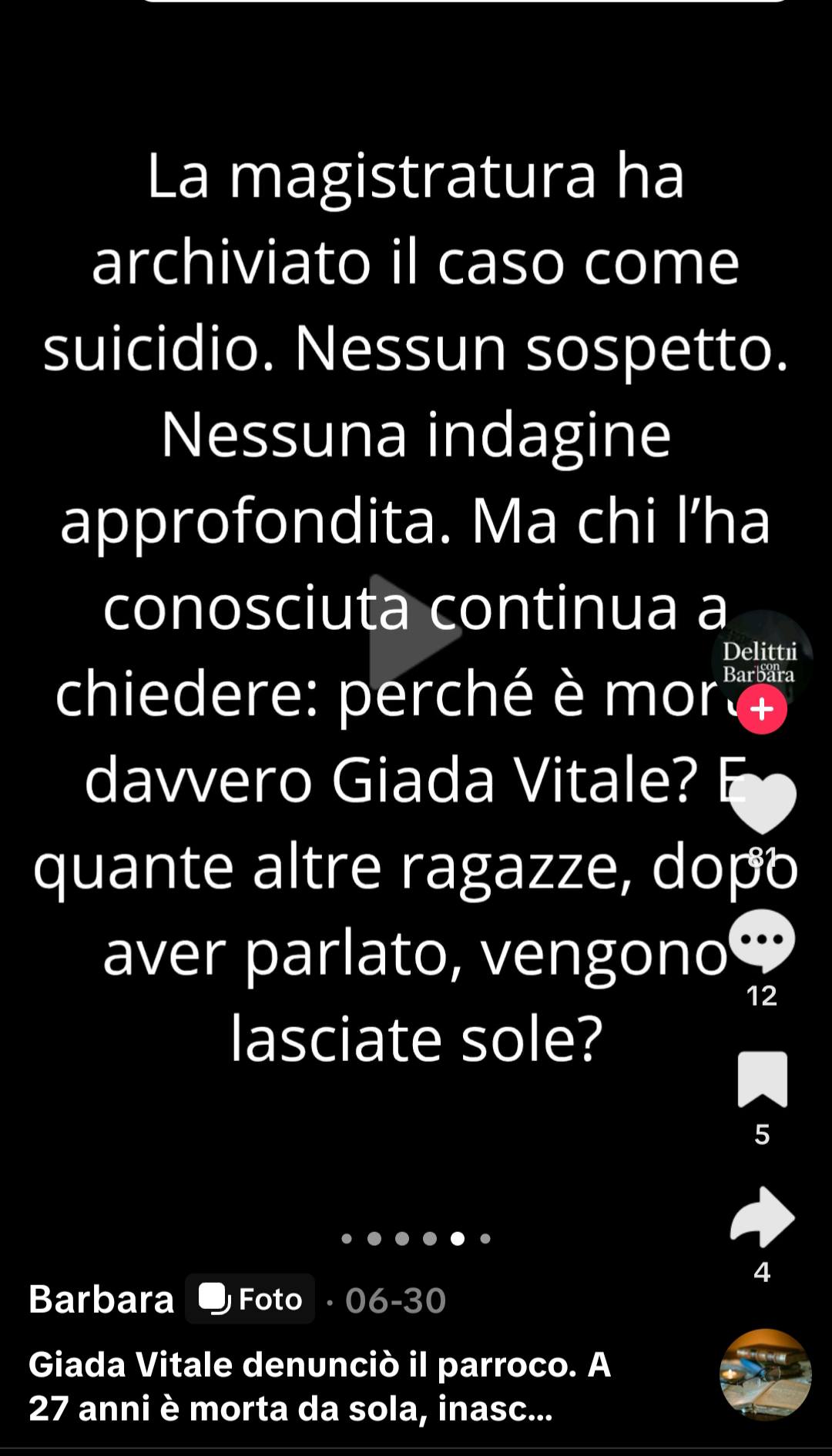Screen dimensions: 832x1456
Task: Open the comments section
Action: 762,941
